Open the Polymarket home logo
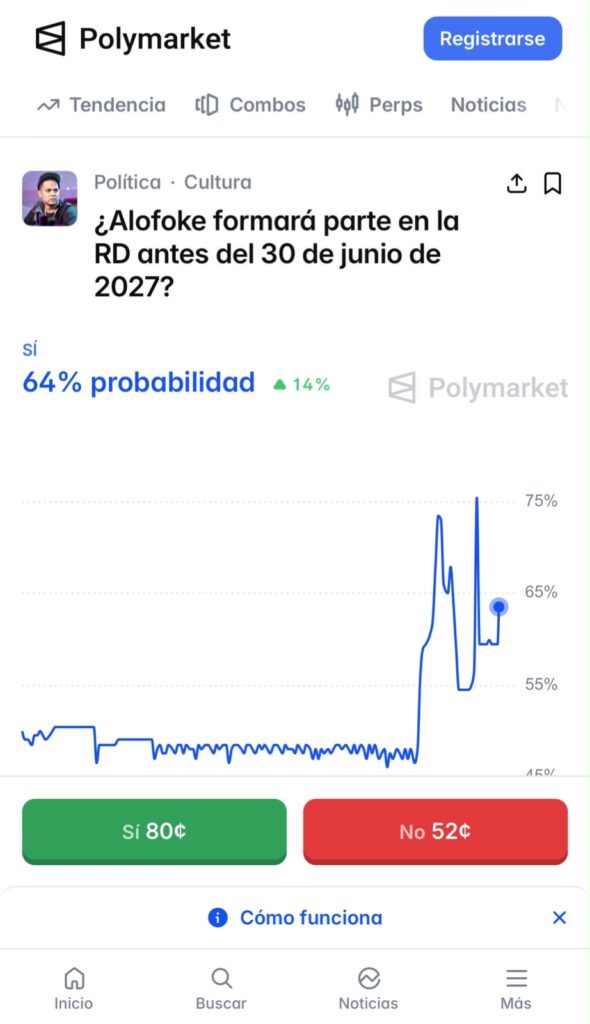590x1024 pixels. (x=133, y=39)
